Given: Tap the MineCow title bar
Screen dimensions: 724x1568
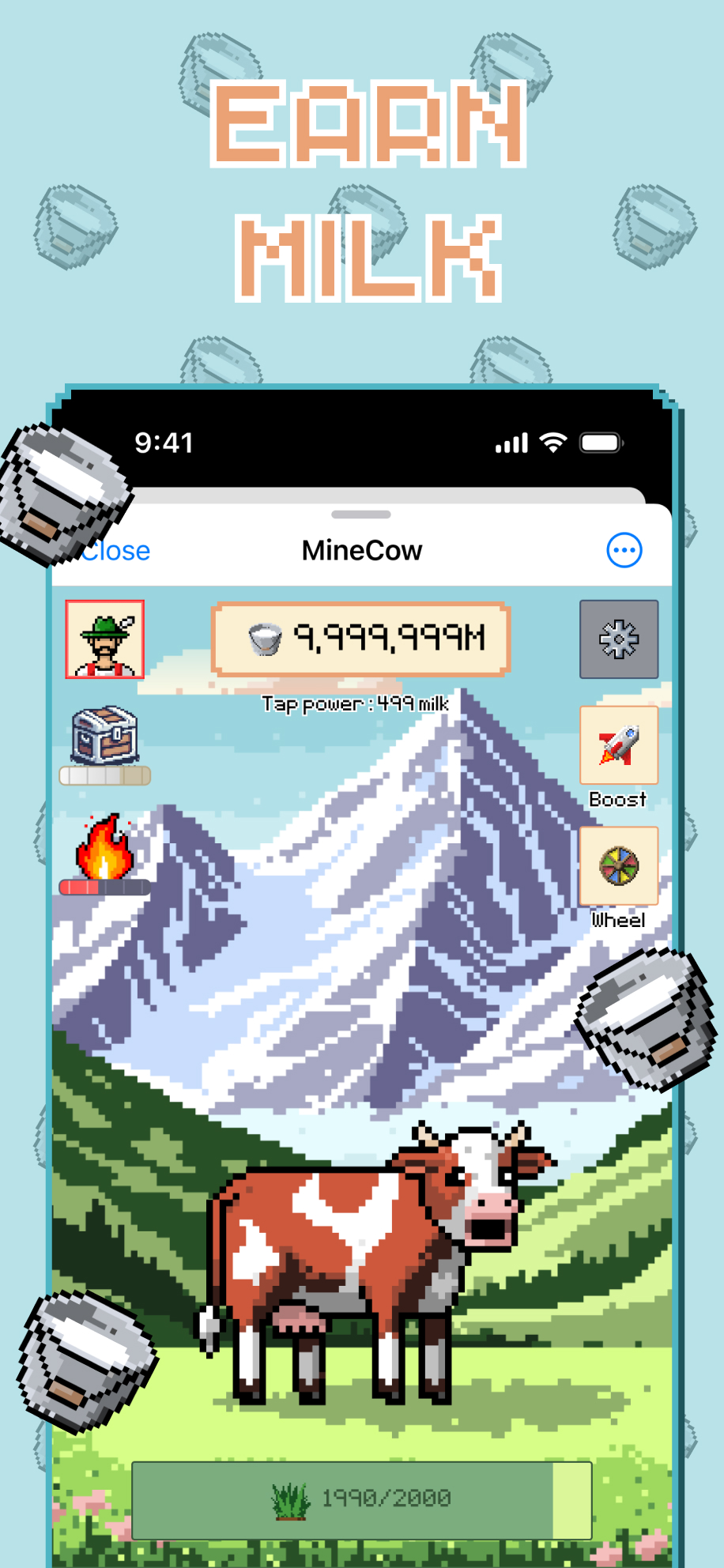Looking at the screenshot, I should pyautogui.click(x=362, y=550).
